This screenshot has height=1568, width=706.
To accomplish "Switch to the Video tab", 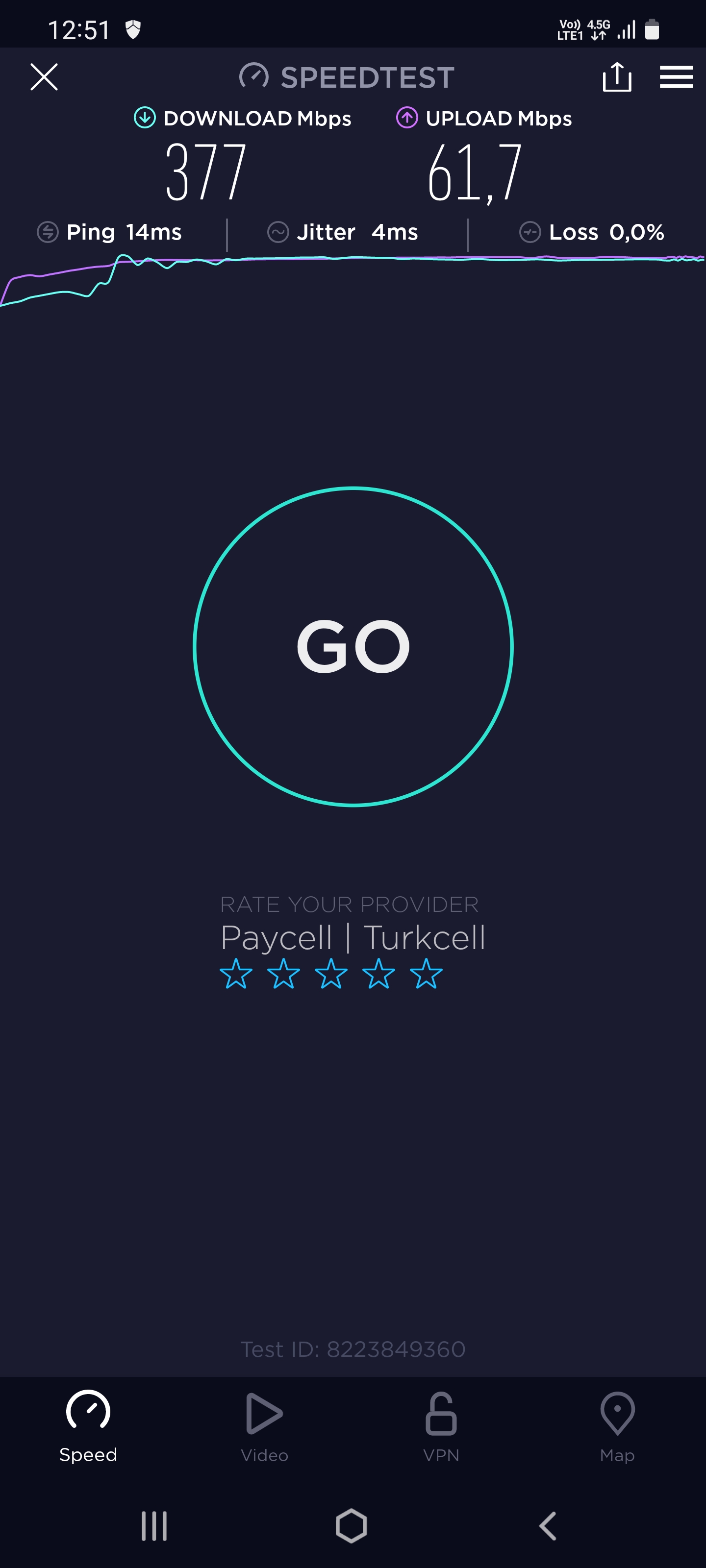I will 264,1427.
